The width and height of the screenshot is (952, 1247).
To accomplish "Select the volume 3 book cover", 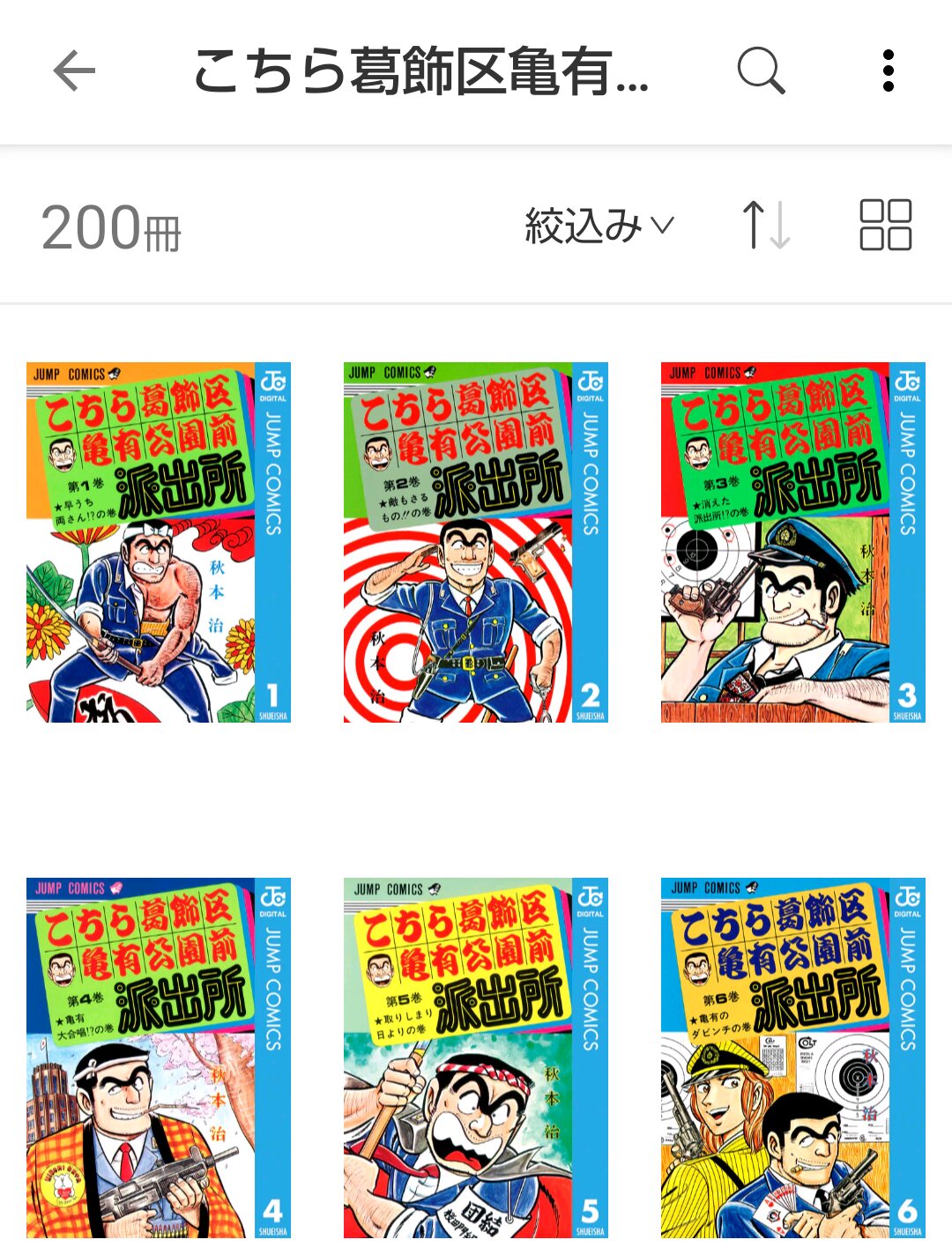I will pyautogui.click(x=793, y=542).
